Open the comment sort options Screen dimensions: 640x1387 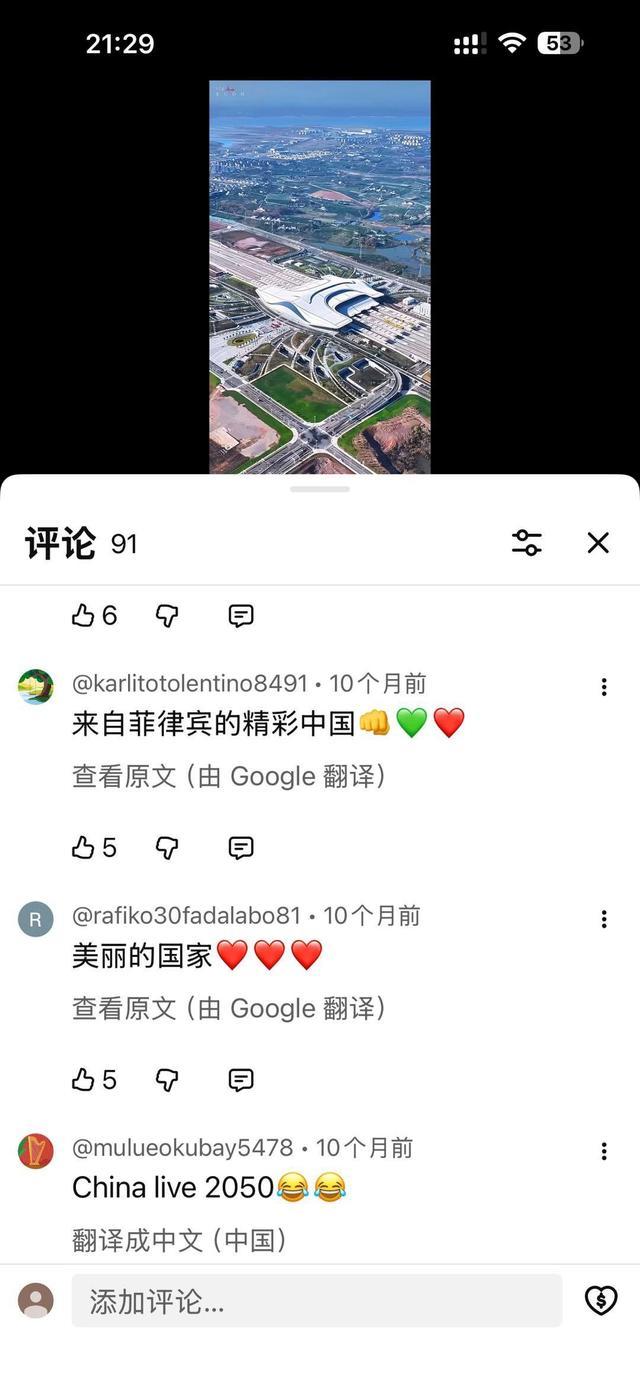[x=527, y=543]
